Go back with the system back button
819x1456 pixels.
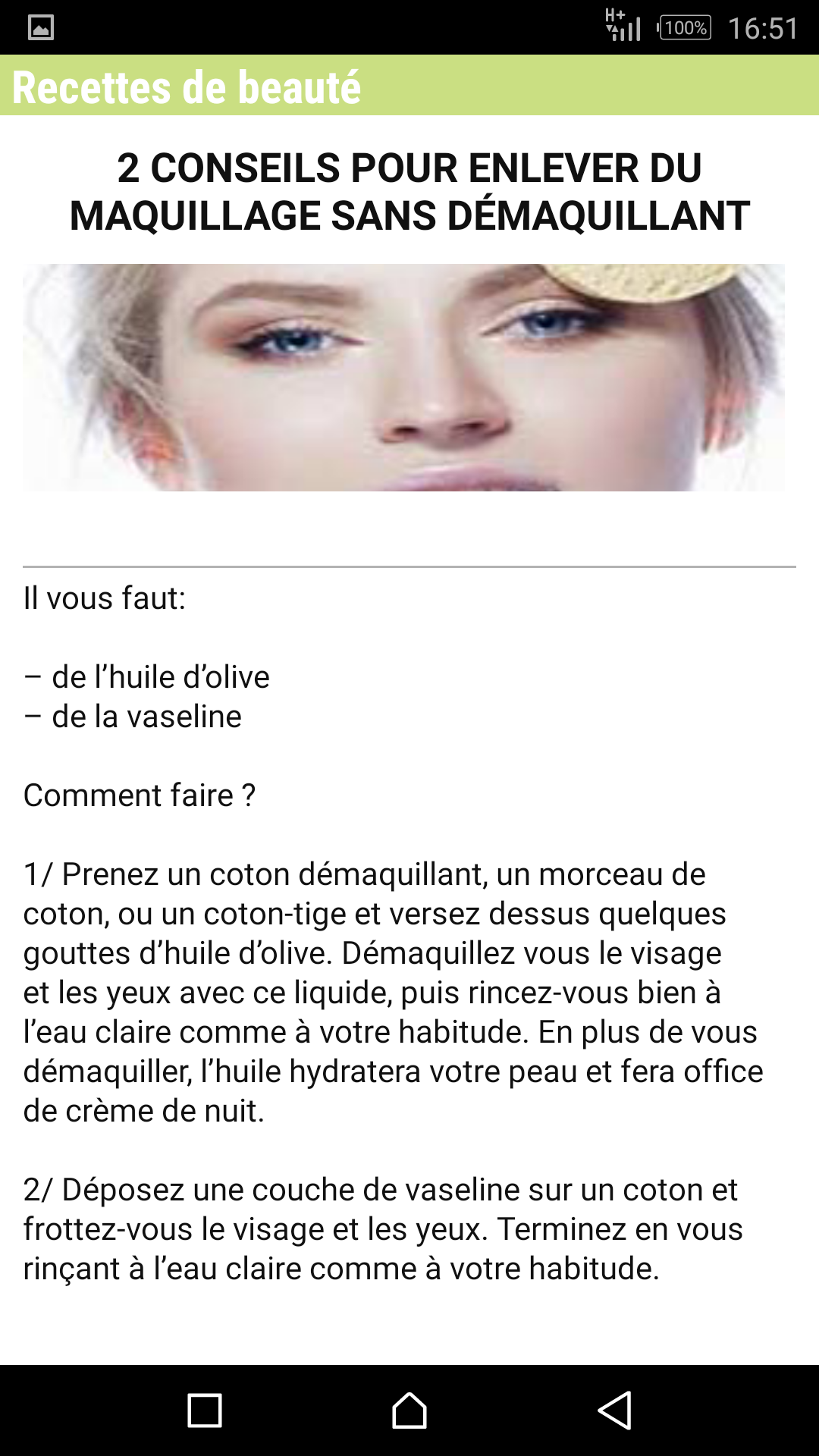[615, 1410]
